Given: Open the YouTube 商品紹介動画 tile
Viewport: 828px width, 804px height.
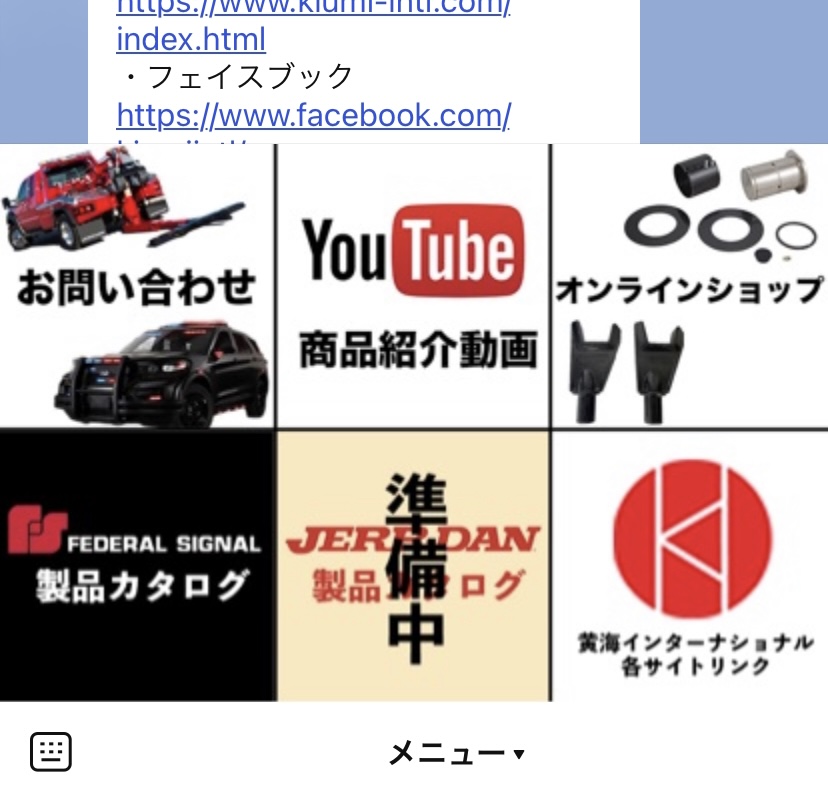Looking at the screenshot, I should pyautogui.click(x=413, y=287).
